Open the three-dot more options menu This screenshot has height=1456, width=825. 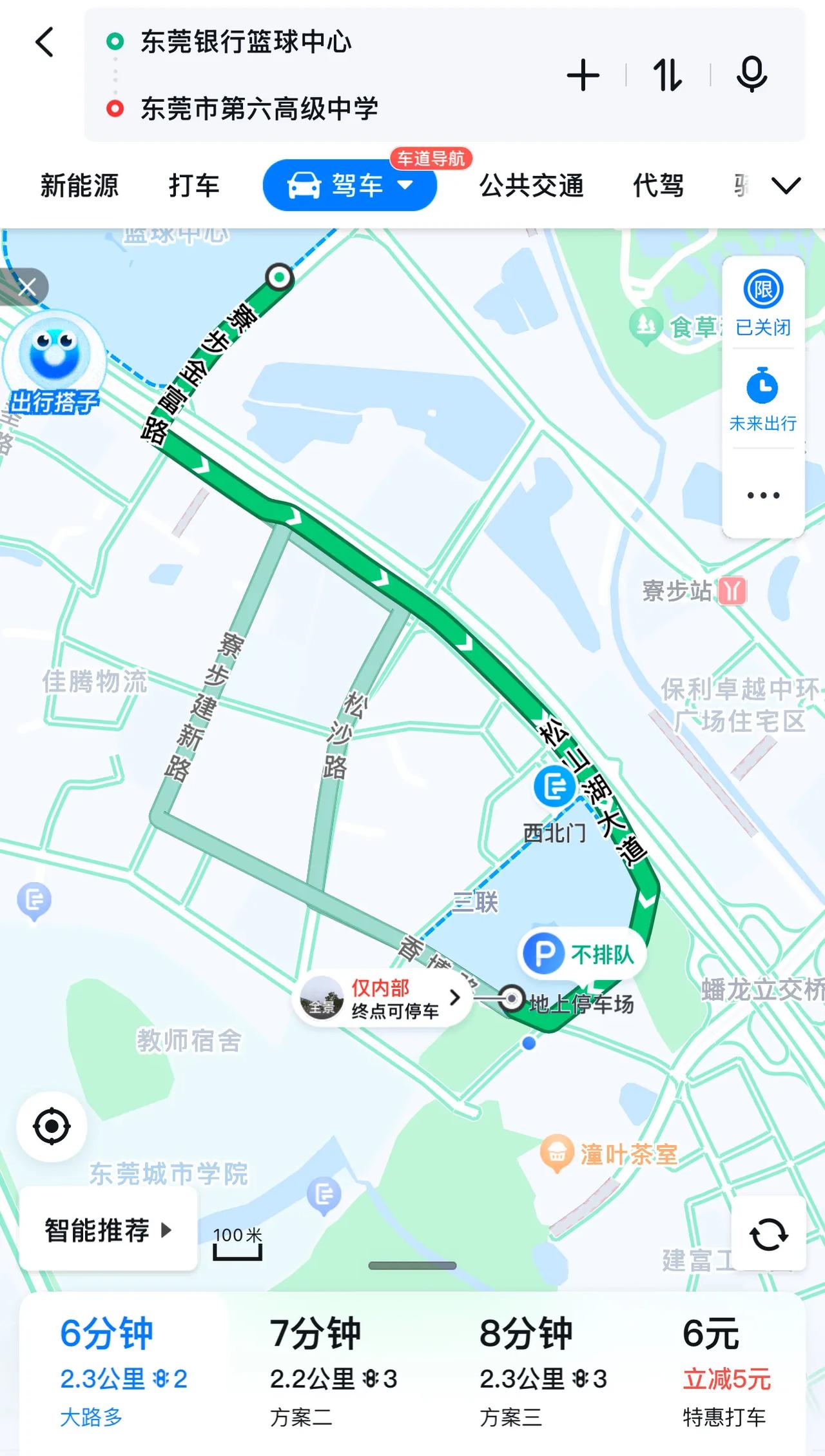pyautogui.click(x=763, y=495)
